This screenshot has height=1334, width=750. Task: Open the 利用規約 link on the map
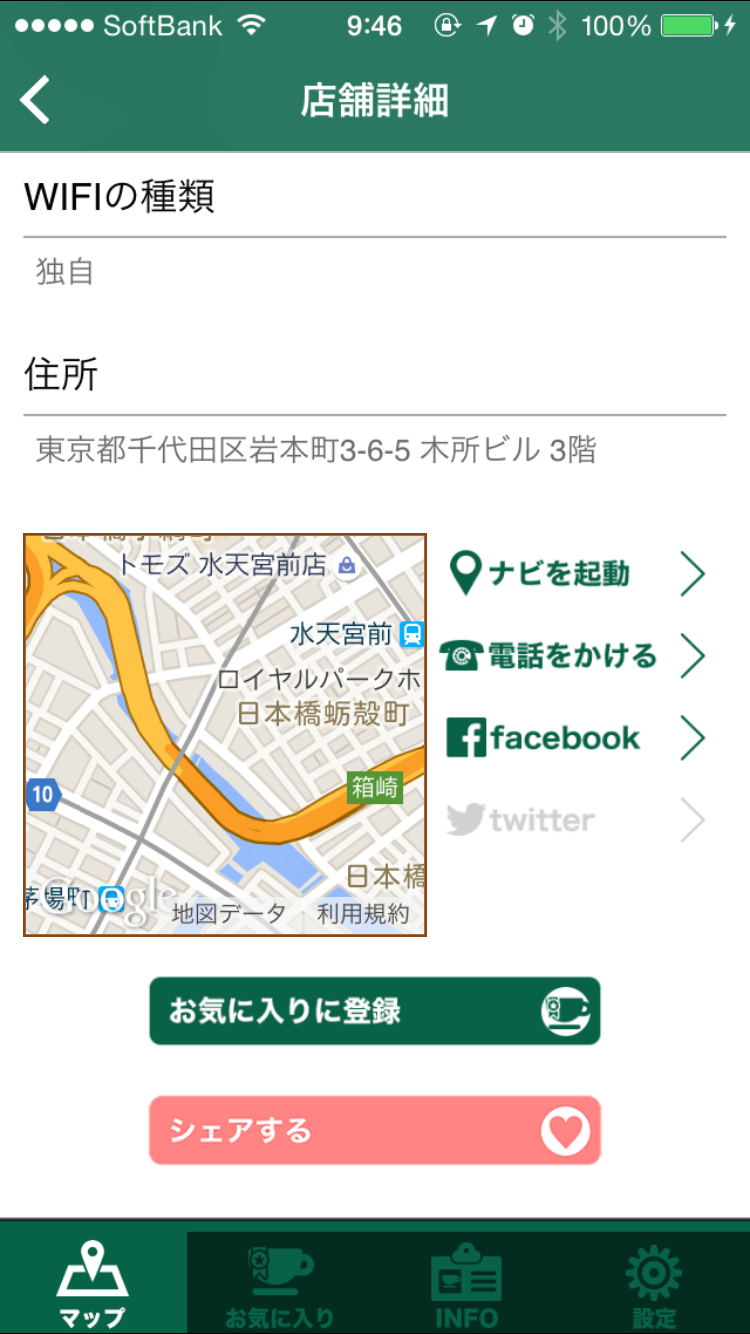[x=363, y=913]
